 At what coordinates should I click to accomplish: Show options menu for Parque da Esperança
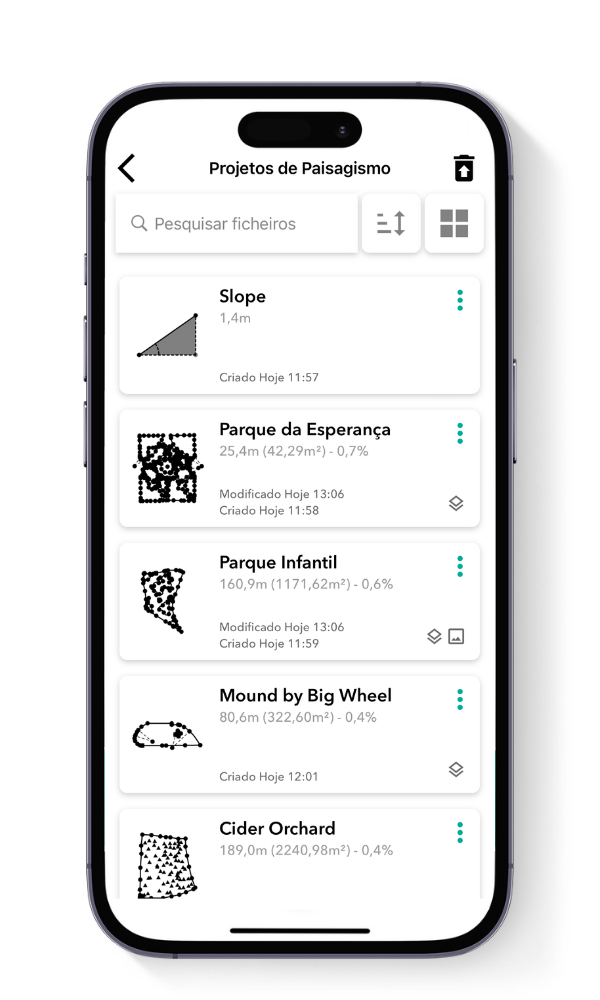(x=460, y=433)
